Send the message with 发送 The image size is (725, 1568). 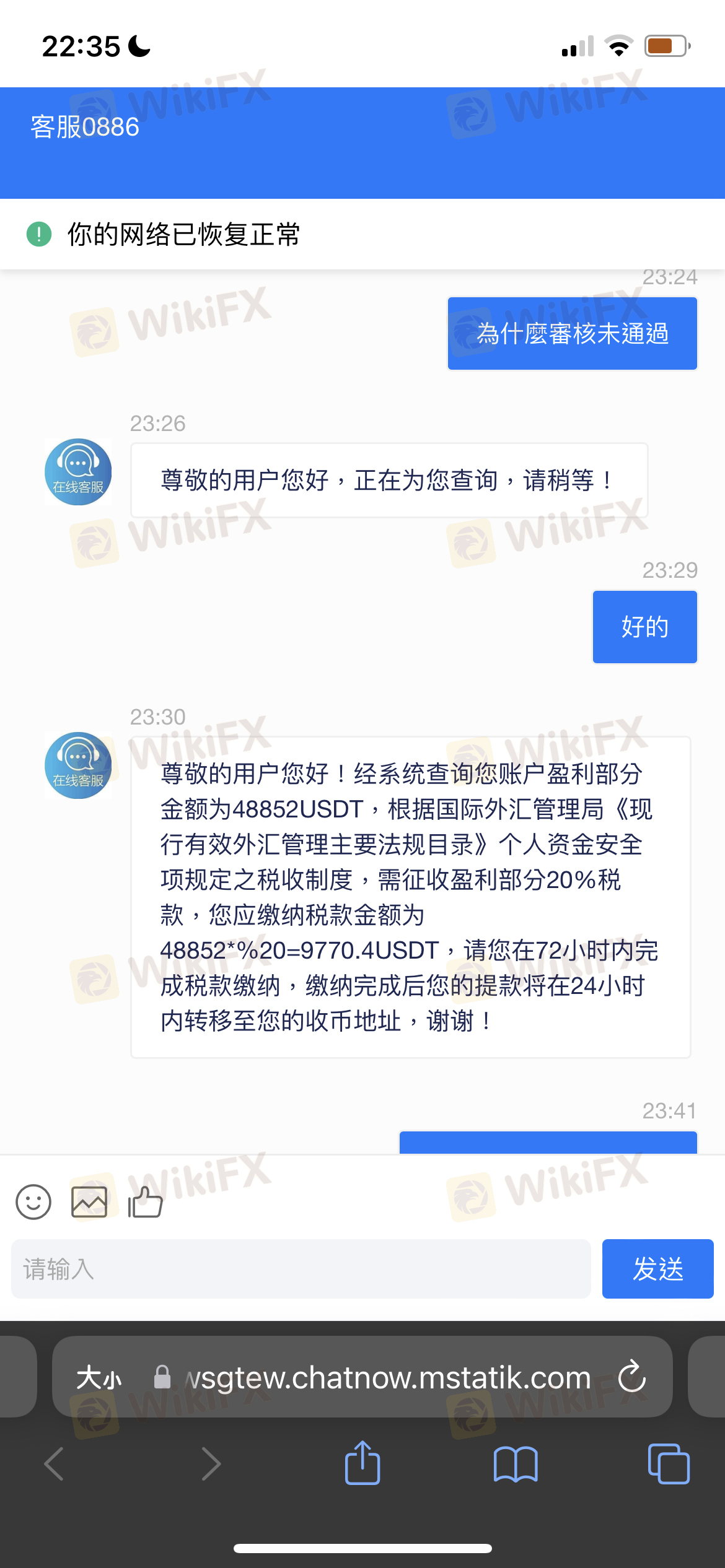(x=658, y=1269)
